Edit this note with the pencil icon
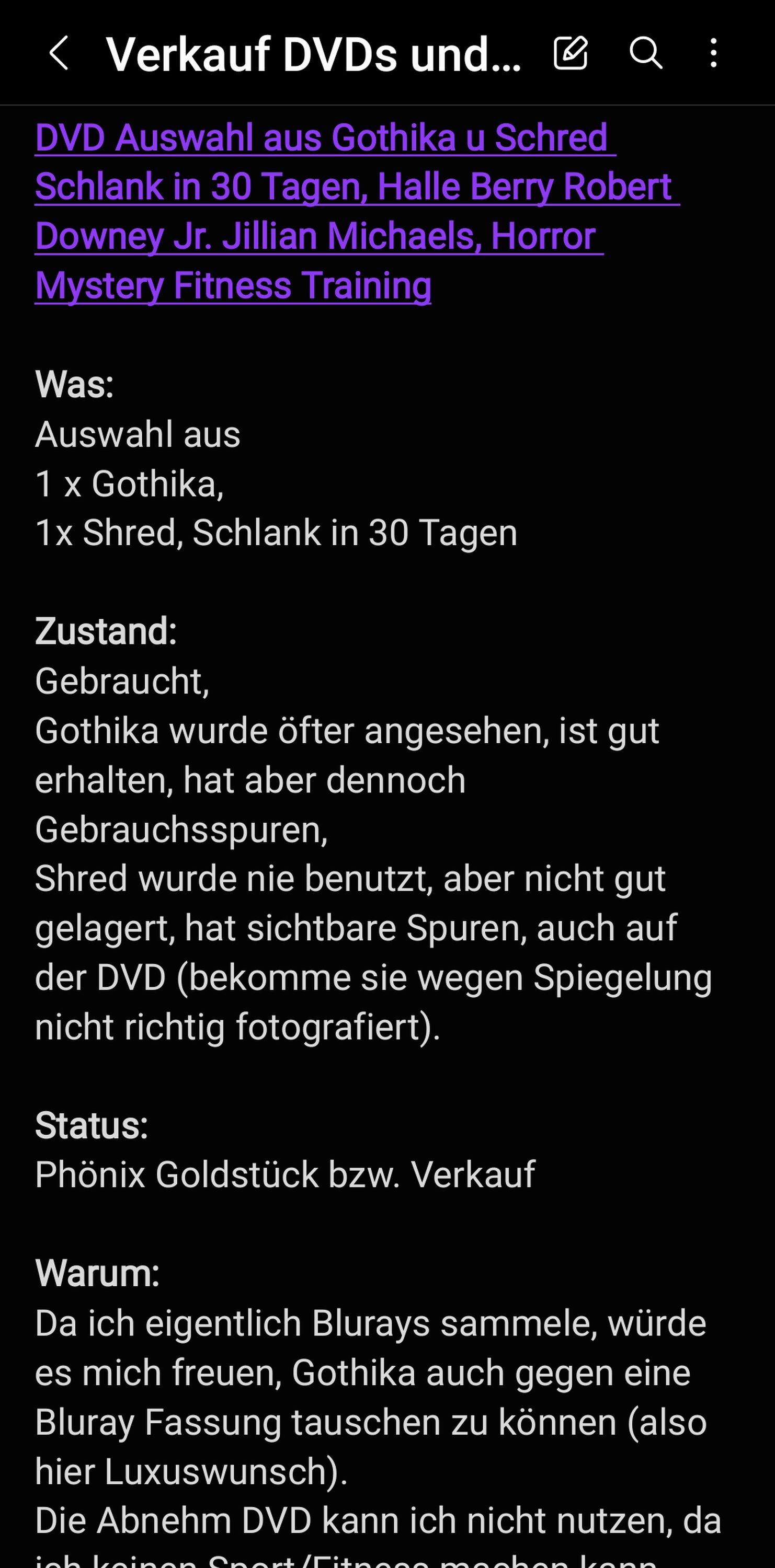Image resolution: width=775 pixels, height=1568 pixels. tap(571, 53)
